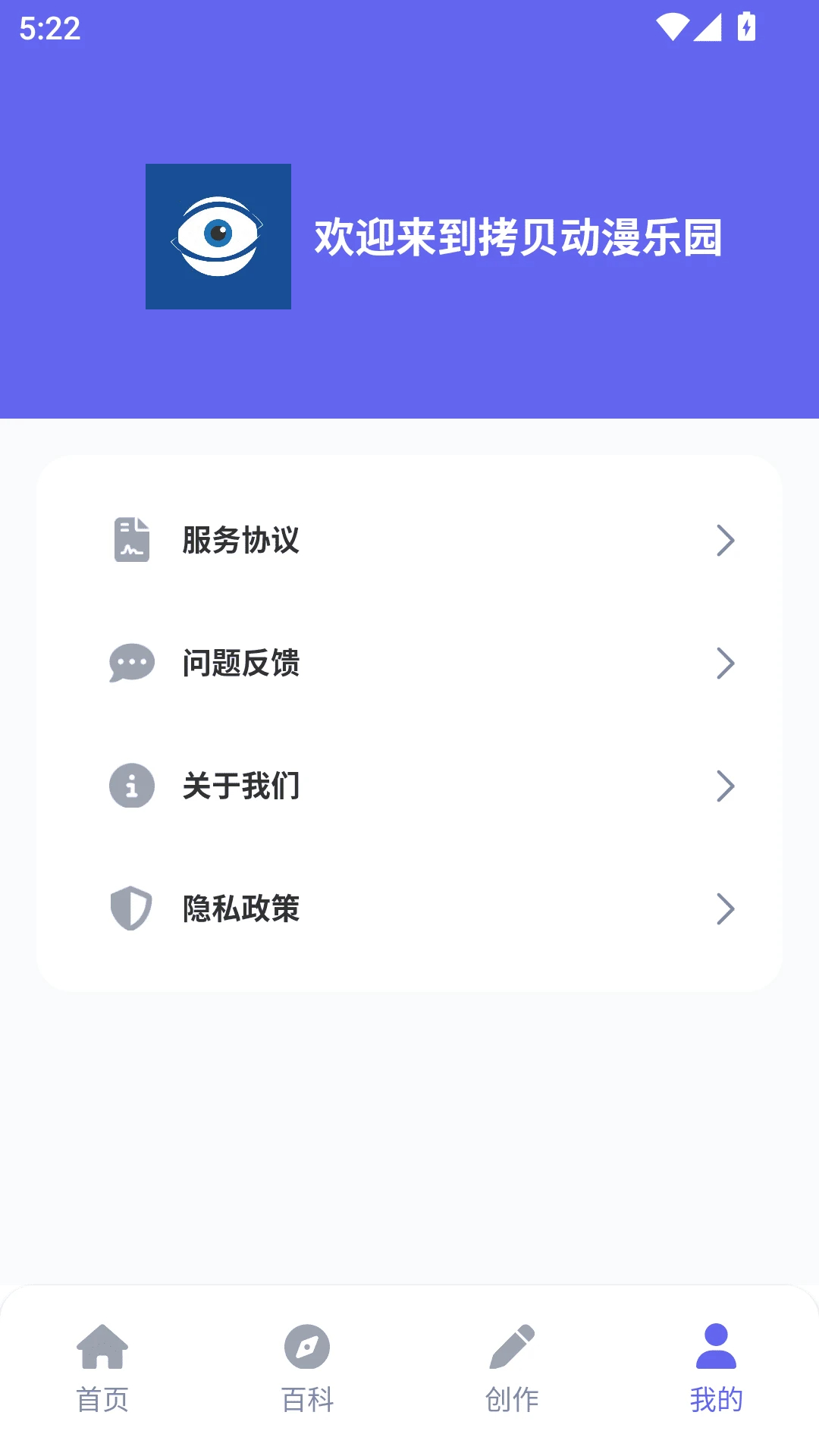Expand the chevron next to 服务协议
Screen dimensions: 819x1456
tap(726, 540)
